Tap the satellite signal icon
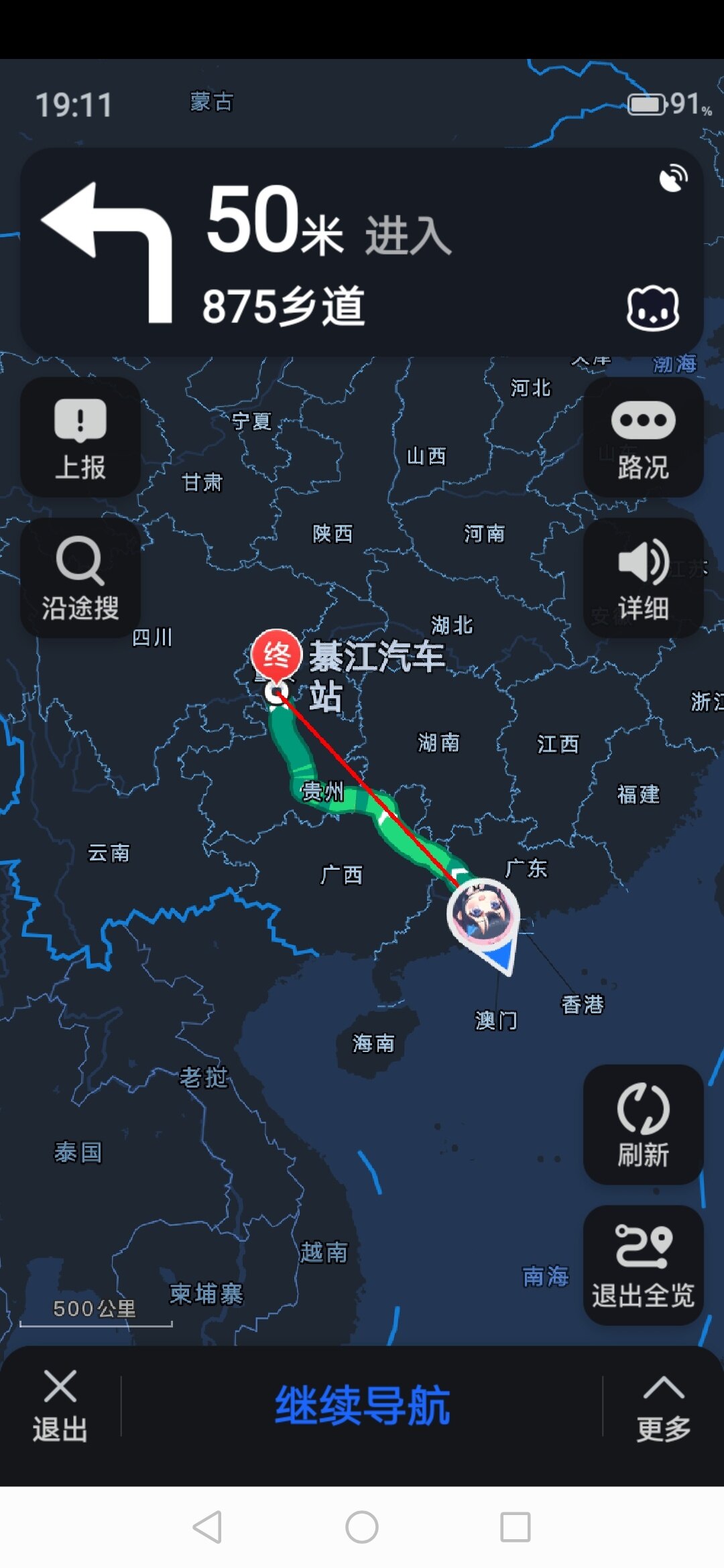Screen dimensions: 724x1568 [x=673, y=179]
